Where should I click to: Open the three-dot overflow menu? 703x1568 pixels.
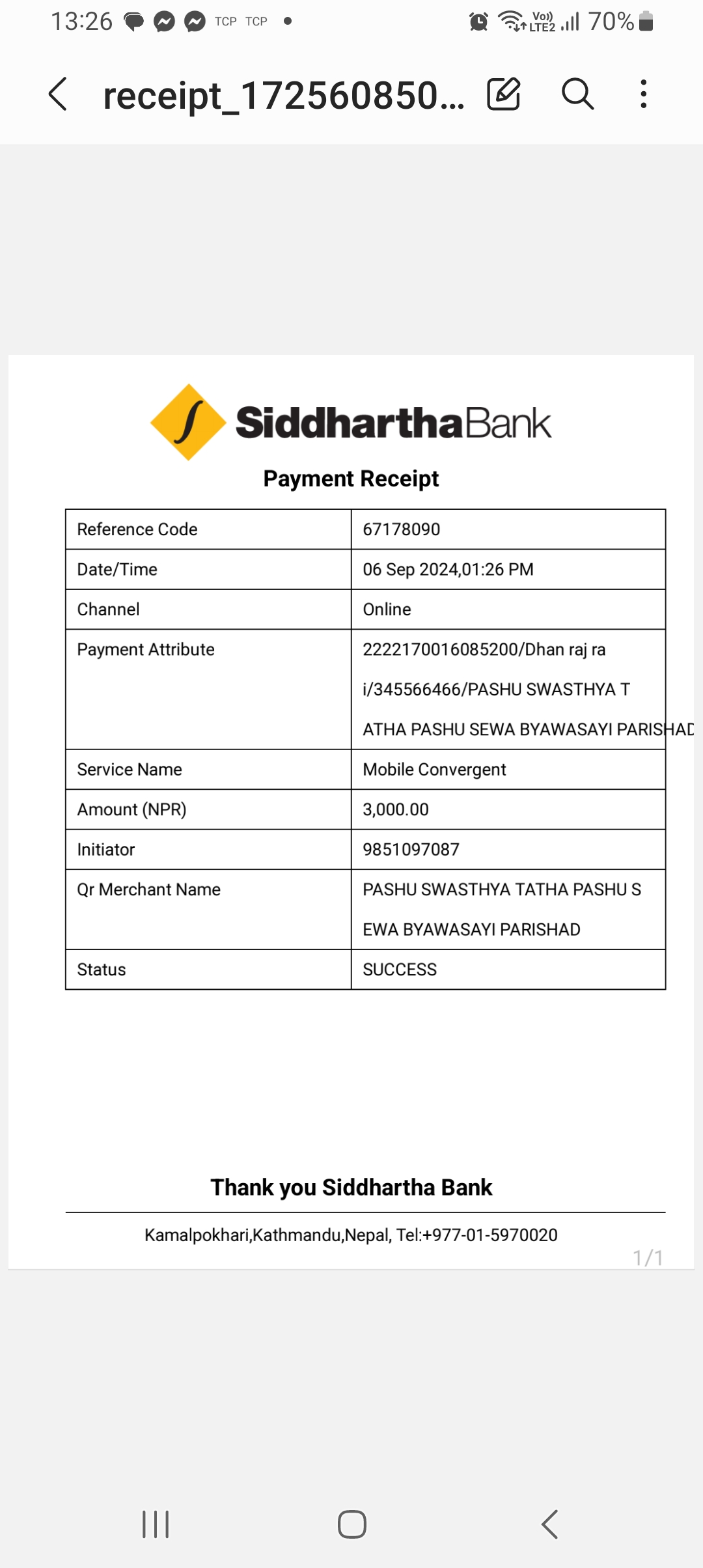pos(644,94)
